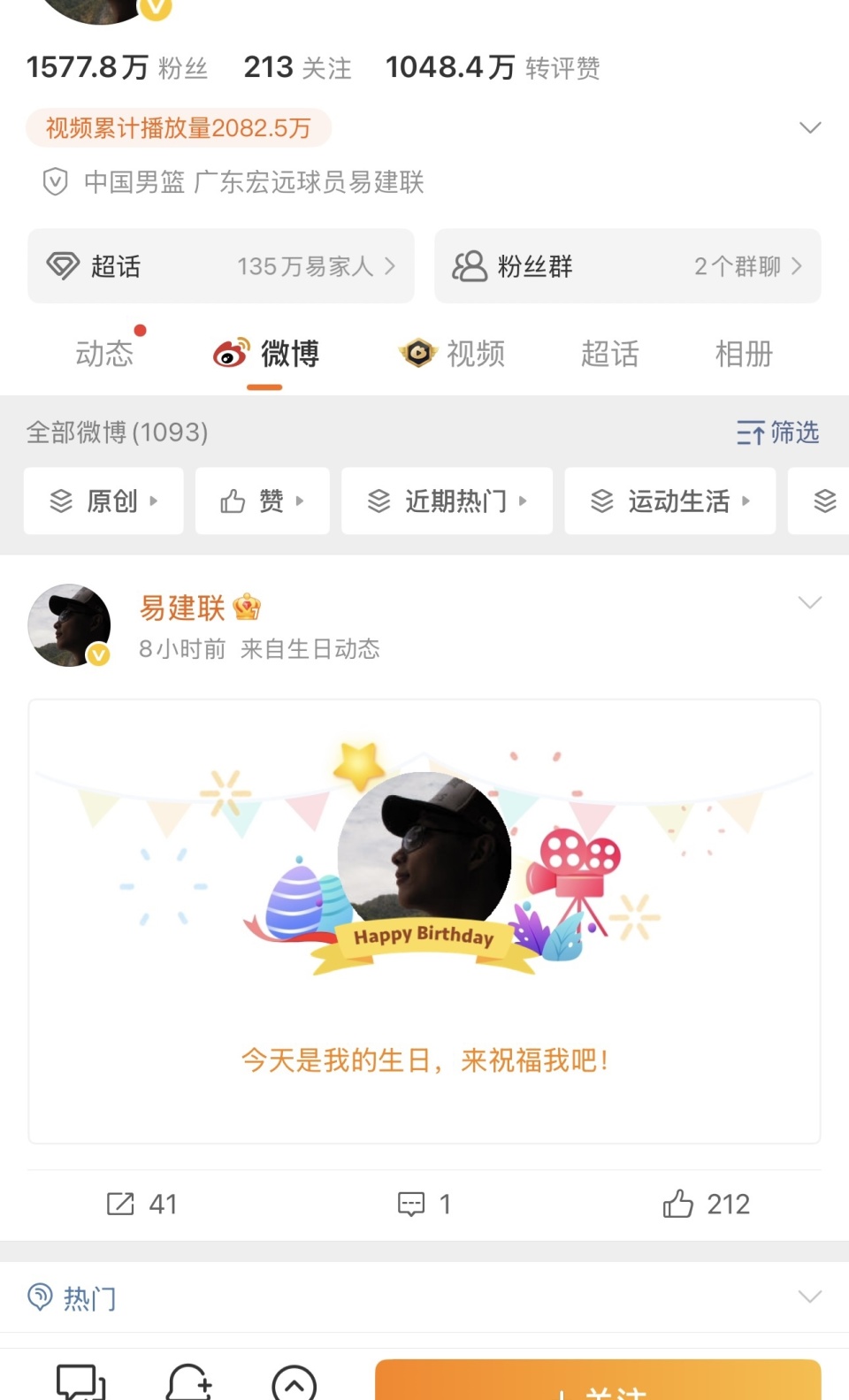
Task: Switch to the 超话 tab
Action: pyautogui.click(x=609, y=354)
